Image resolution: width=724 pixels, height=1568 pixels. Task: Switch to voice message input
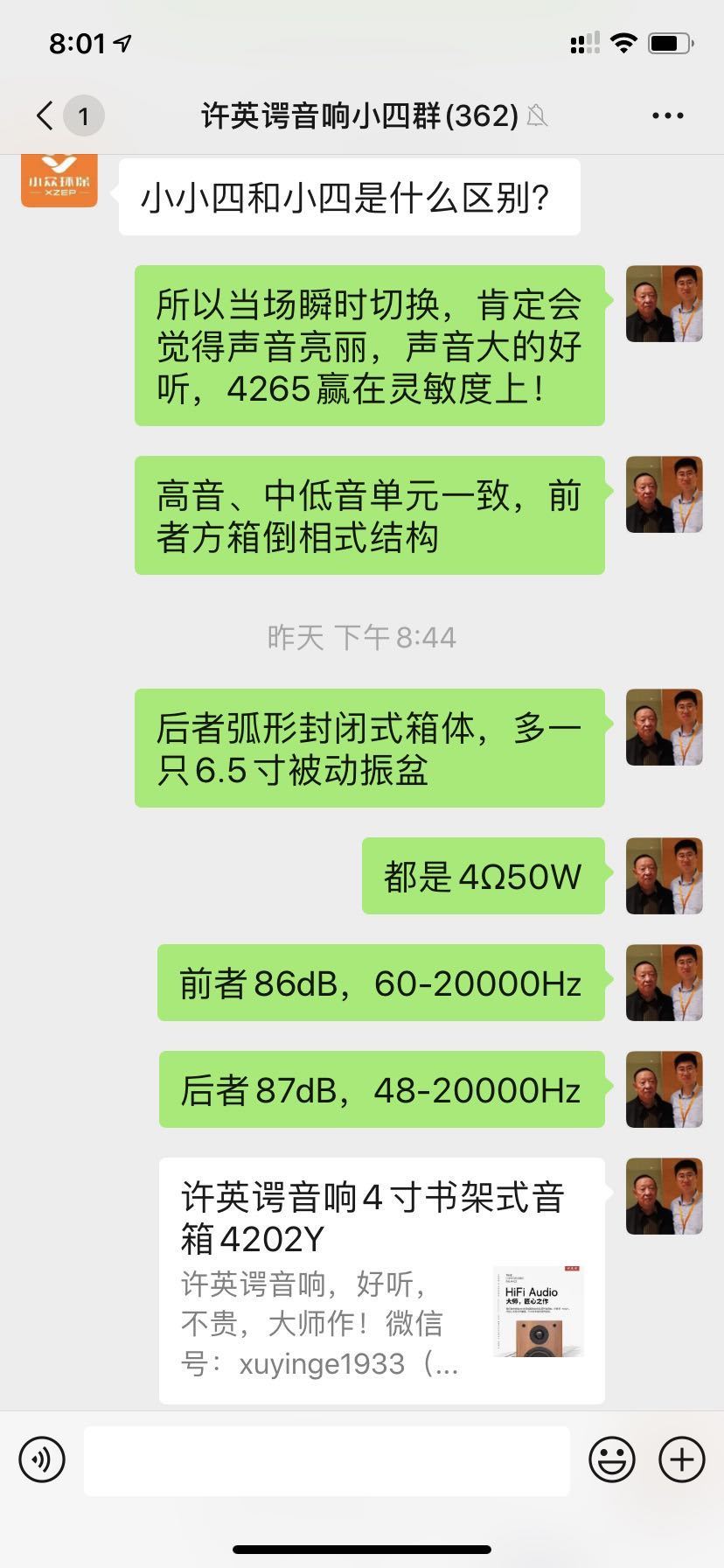coord(42,1459)
